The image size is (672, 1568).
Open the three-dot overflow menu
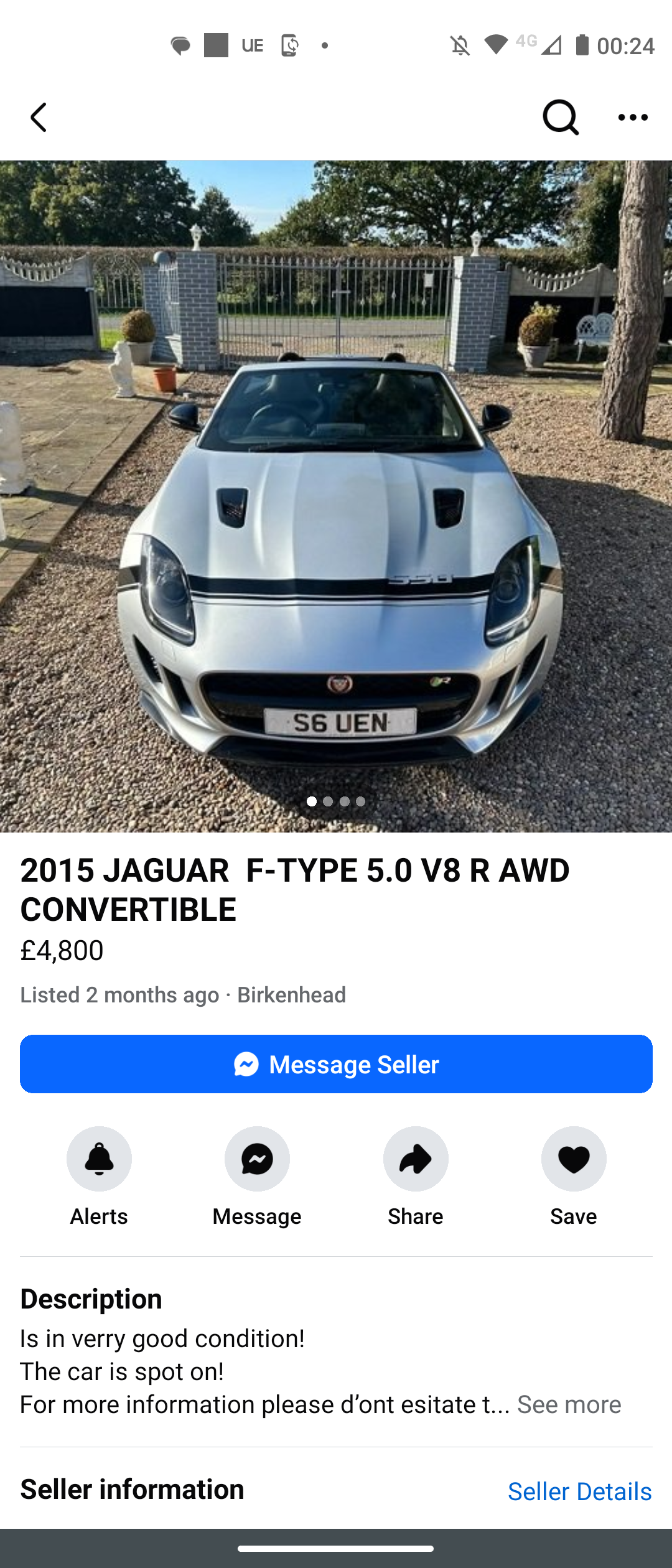tap(633, 117)
